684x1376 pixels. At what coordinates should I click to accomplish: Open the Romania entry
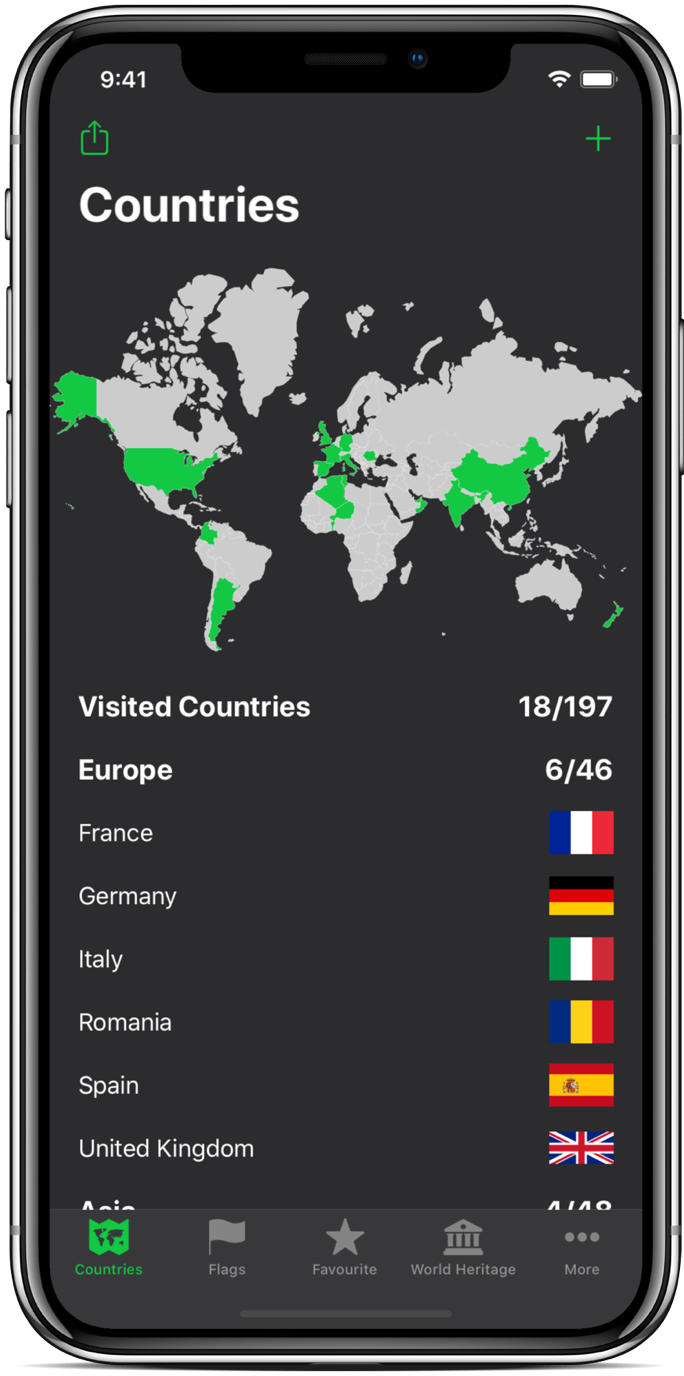(345, 1022)
